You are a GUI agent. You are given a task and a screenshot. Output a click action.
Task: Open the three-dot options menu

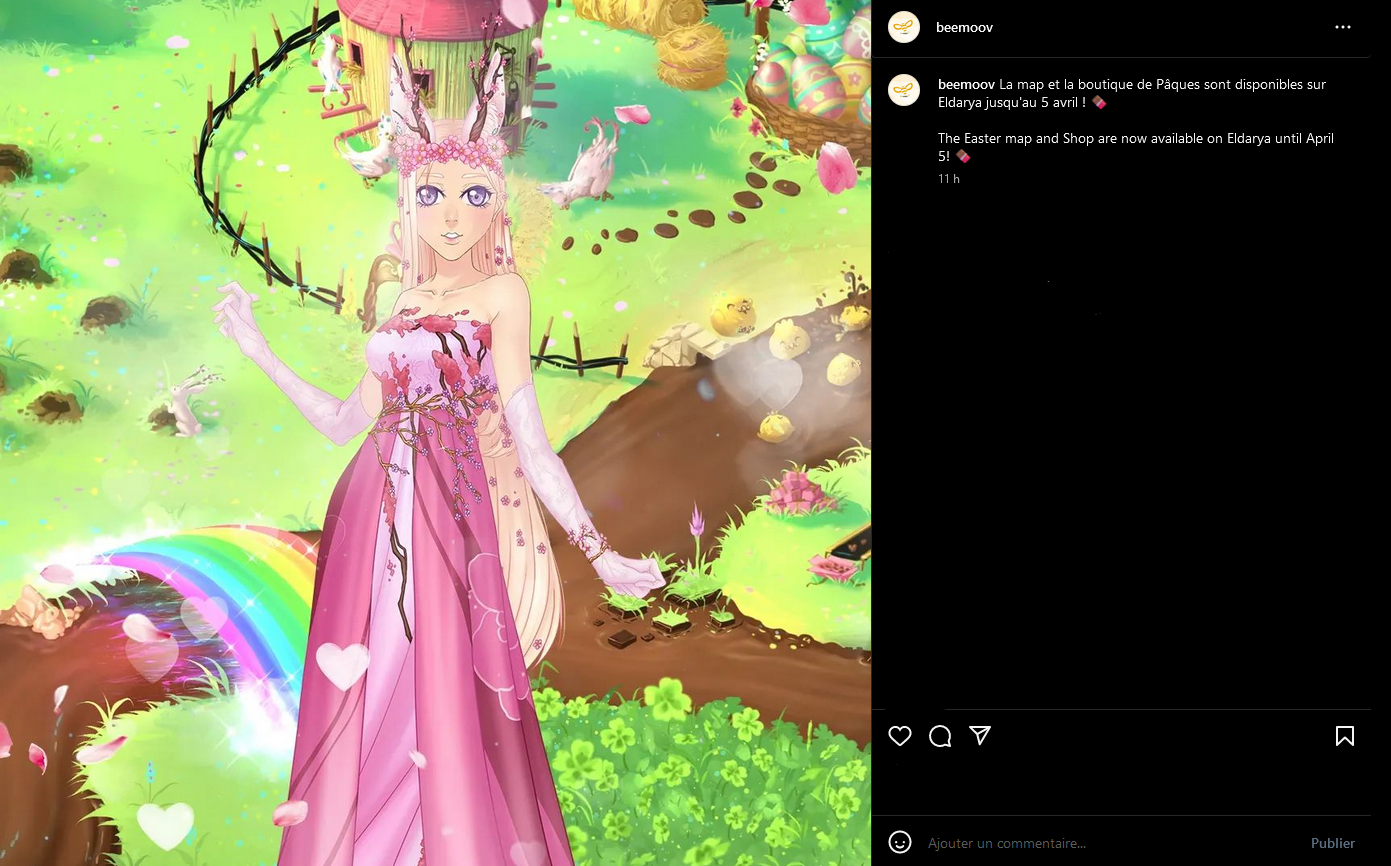click(x=1343, y=27)
